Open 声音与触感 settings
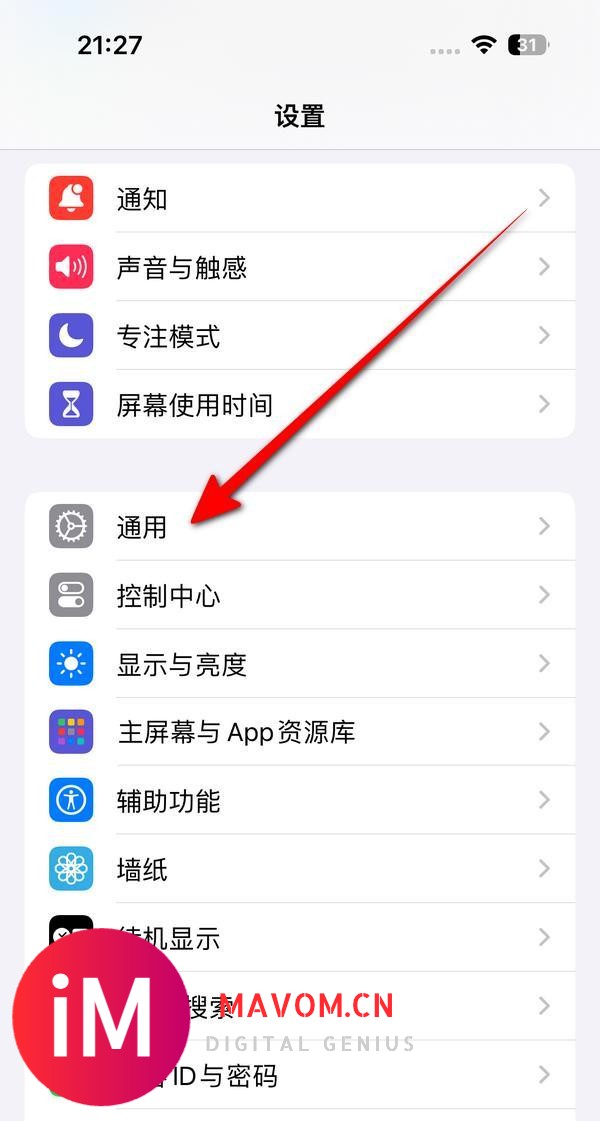This screenshot has width=600, height=1121. click(300, 267)
